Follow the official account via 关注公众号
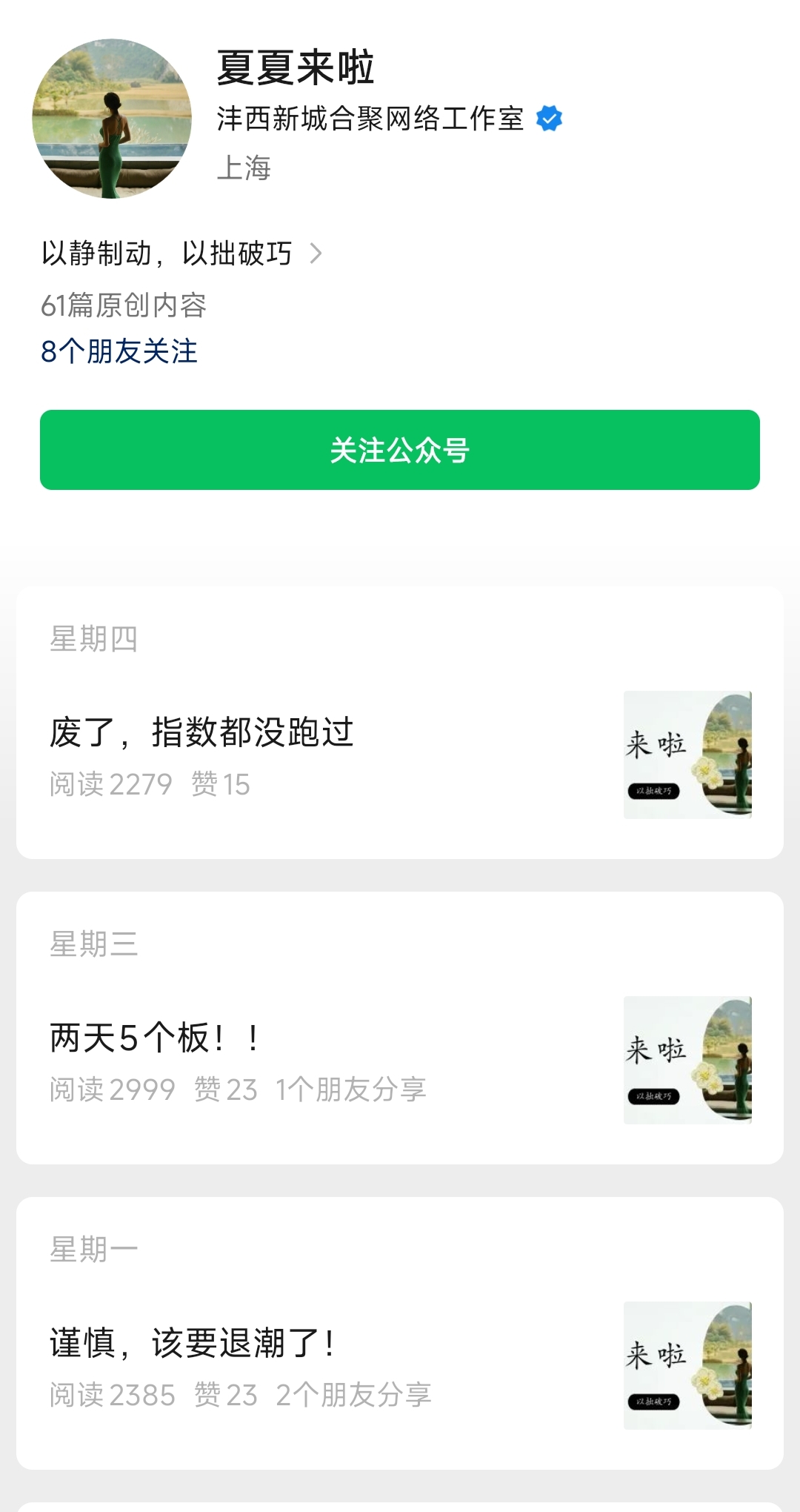800x1512 pixels. (x=400, y=450)
